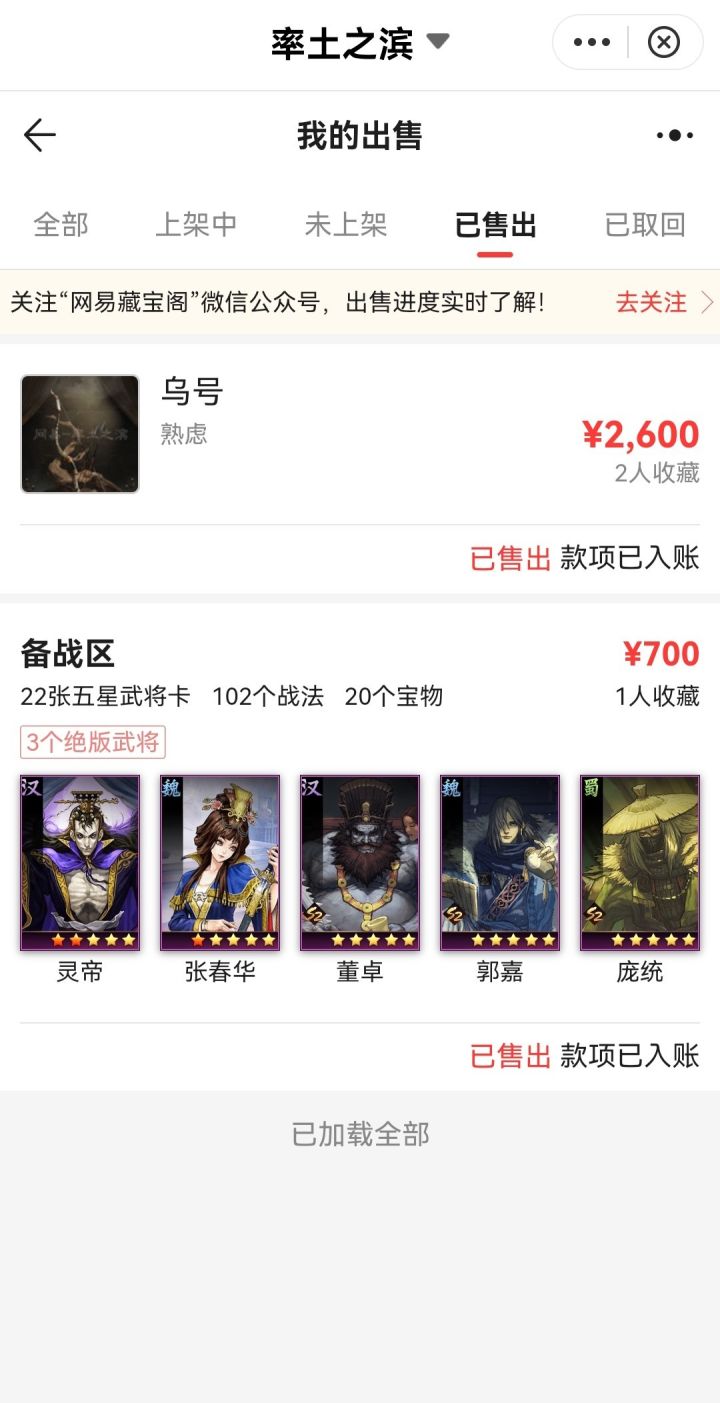Switch to the 已取回 tab
Screen dimensions: 720x1403
pyautogui.click(x=643, y=226)
